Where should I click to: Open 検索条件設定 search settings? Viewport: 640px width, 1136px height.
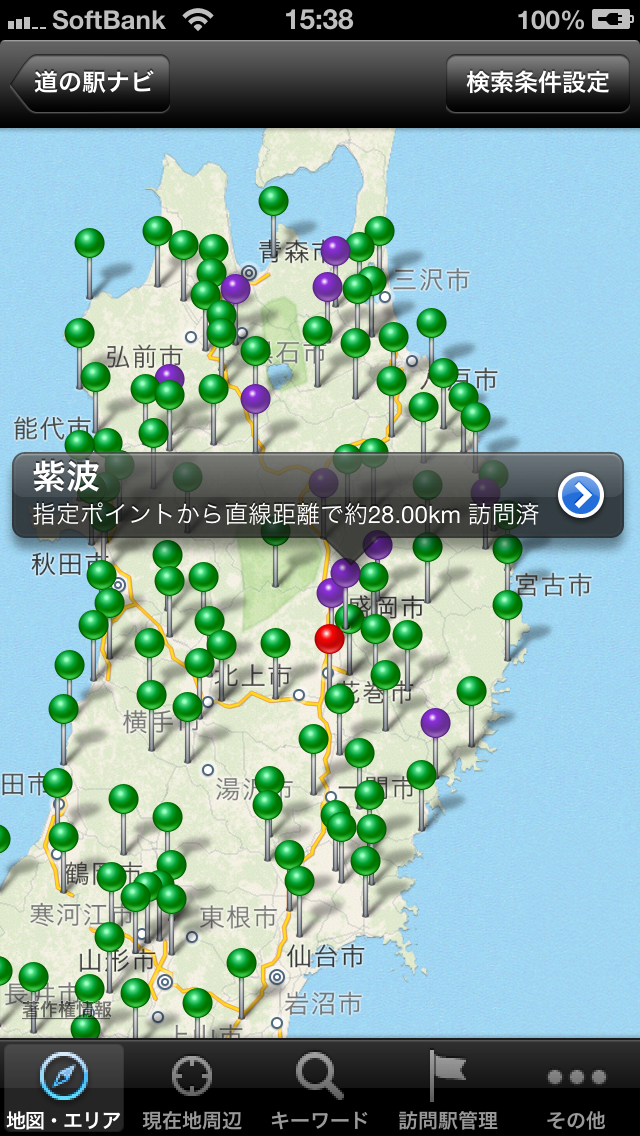point(537,84)
